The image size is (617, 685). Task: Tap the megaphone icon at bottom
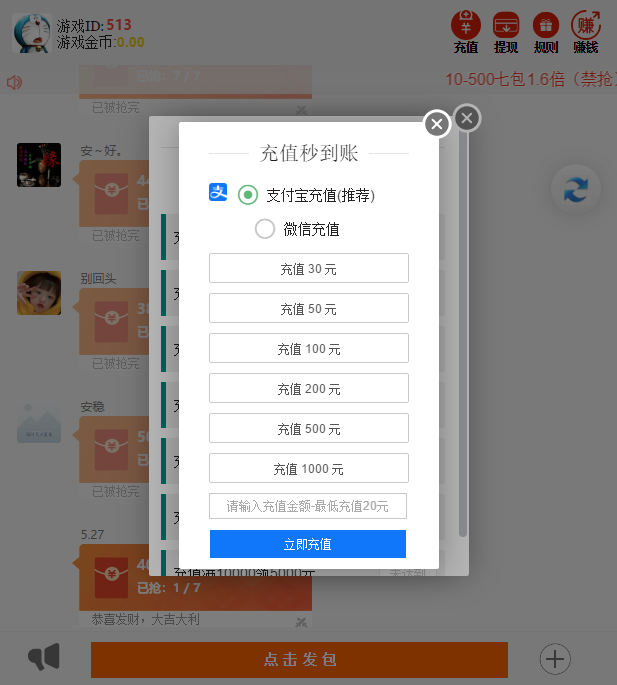44,658
